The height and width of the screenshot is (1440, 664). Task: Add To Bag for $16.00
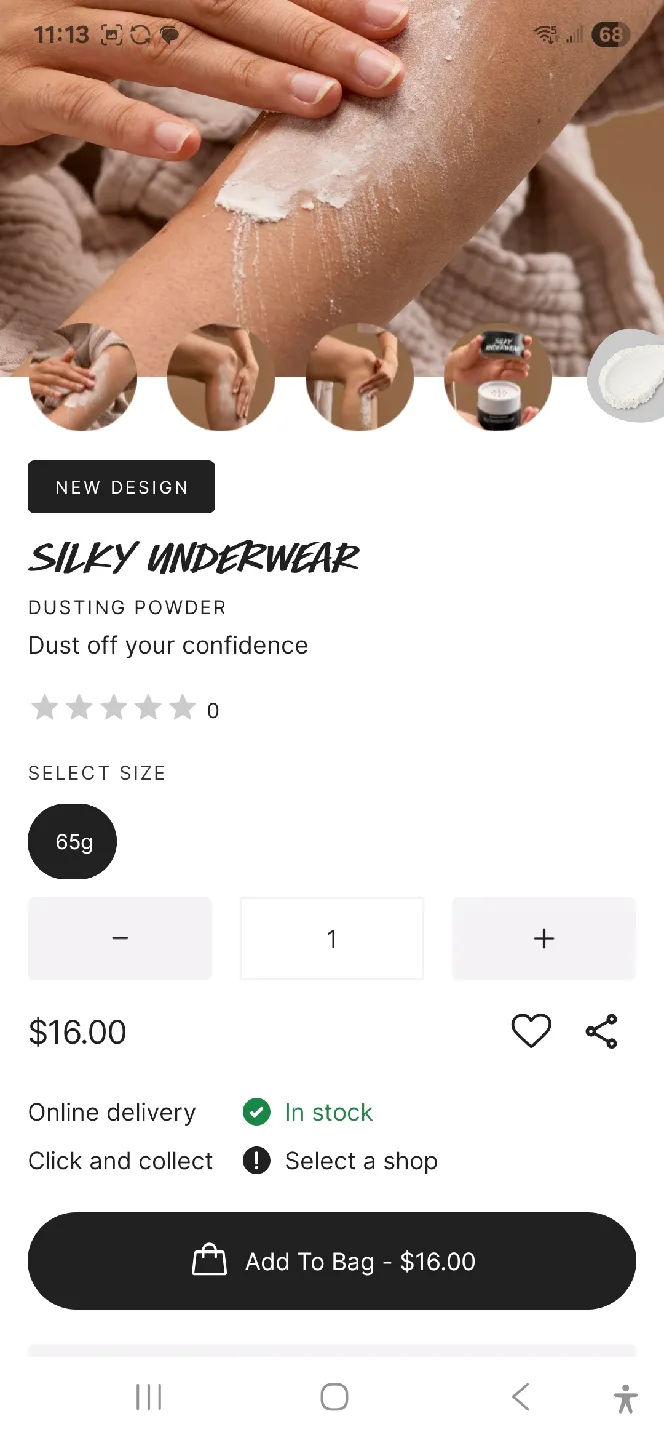(332, 1261)
